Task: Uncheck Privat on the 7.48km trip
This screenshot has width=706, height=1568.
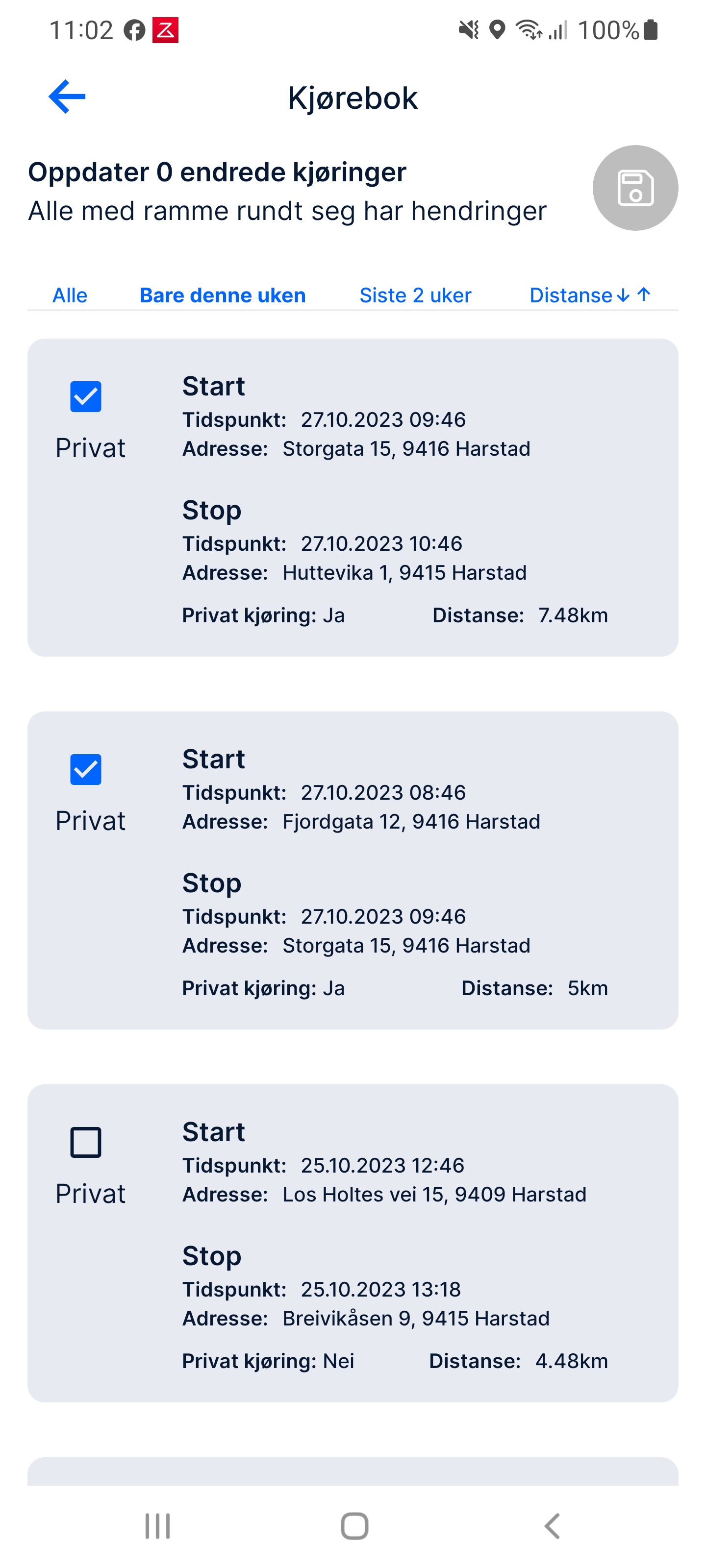Action: 85,396
